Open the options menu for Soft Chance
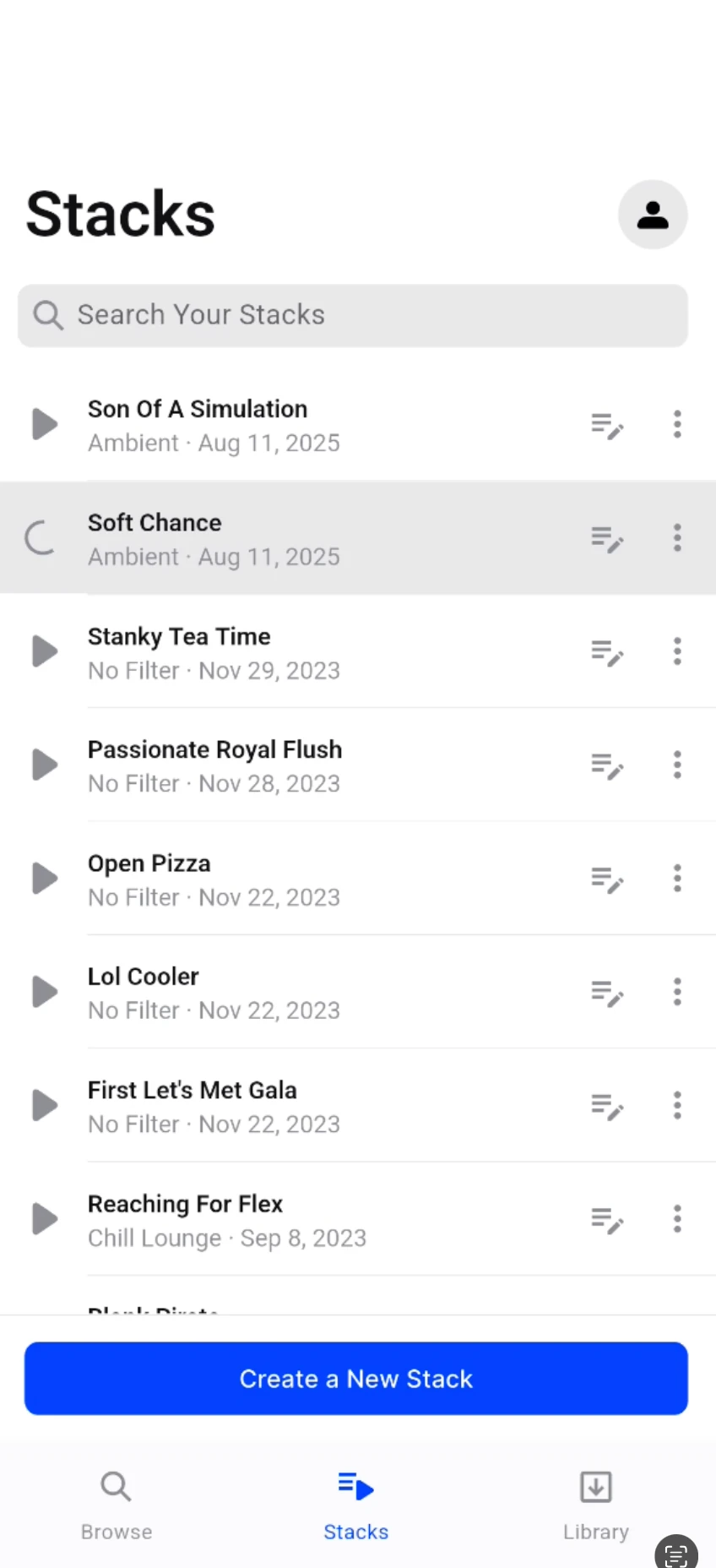The image size is (716, 1568). coord(677,537)
